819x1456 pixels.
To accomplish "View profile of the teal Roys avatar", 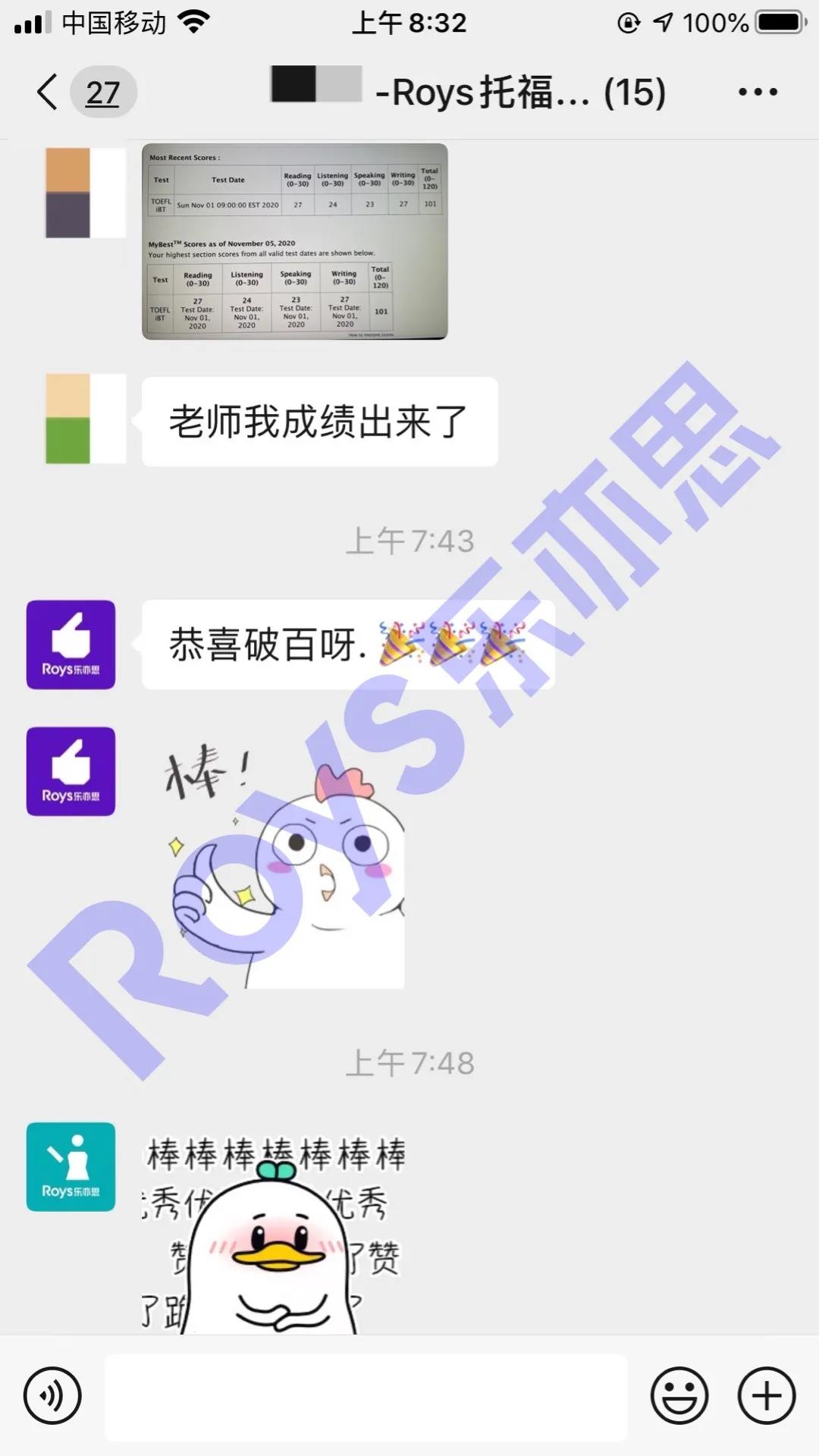I will [x=71, y=1166].
